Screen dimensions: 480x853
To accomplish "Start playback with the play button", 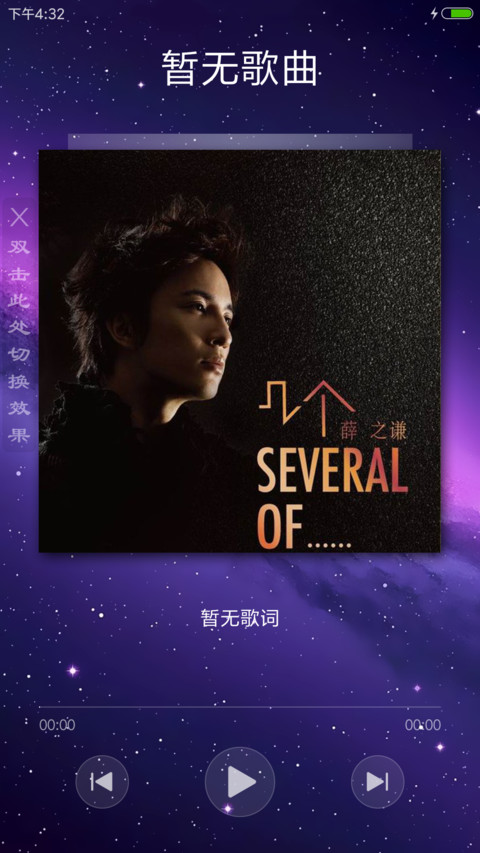I will point(240,782).
